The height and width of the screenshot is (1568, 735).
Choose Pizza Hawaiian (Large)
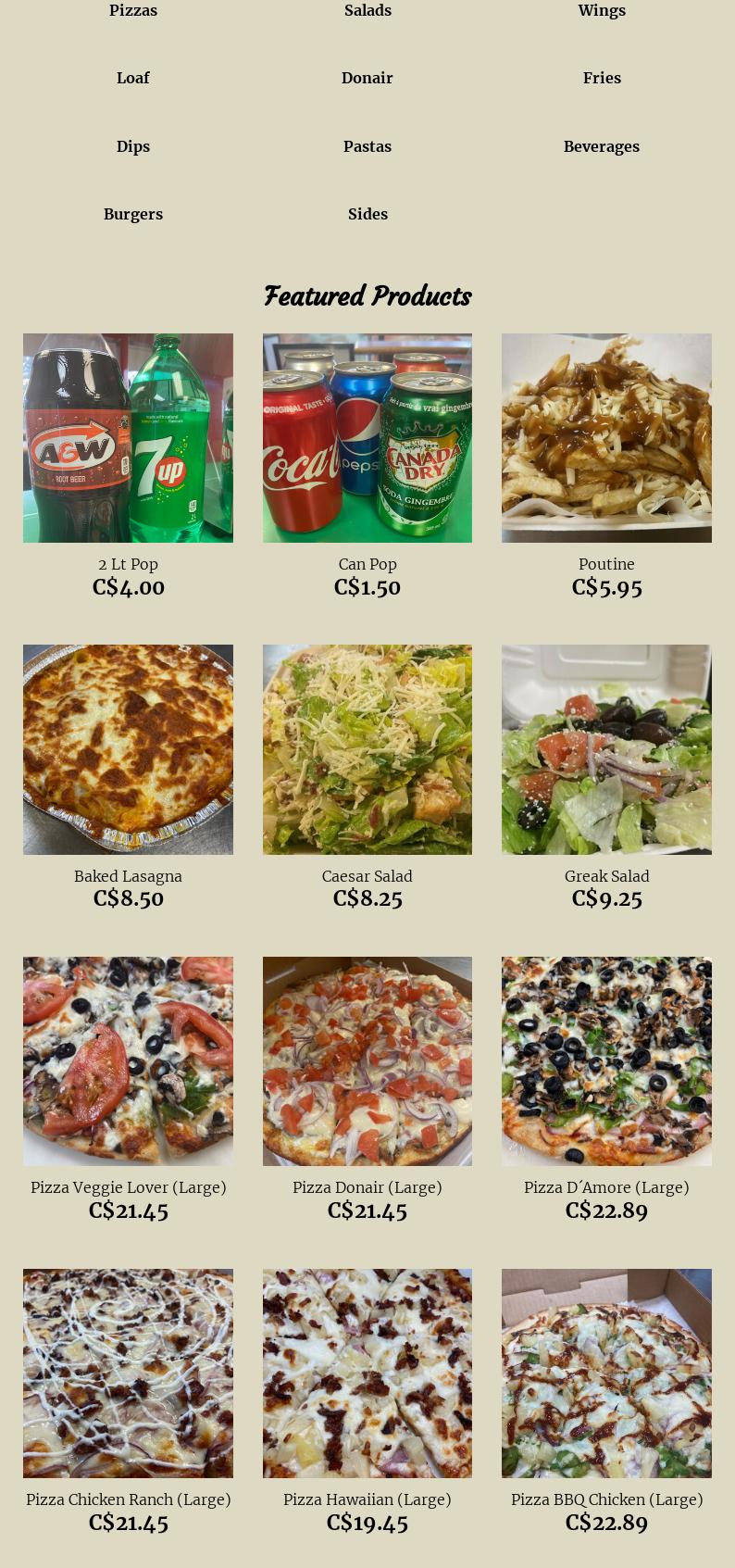[367, 1373]
